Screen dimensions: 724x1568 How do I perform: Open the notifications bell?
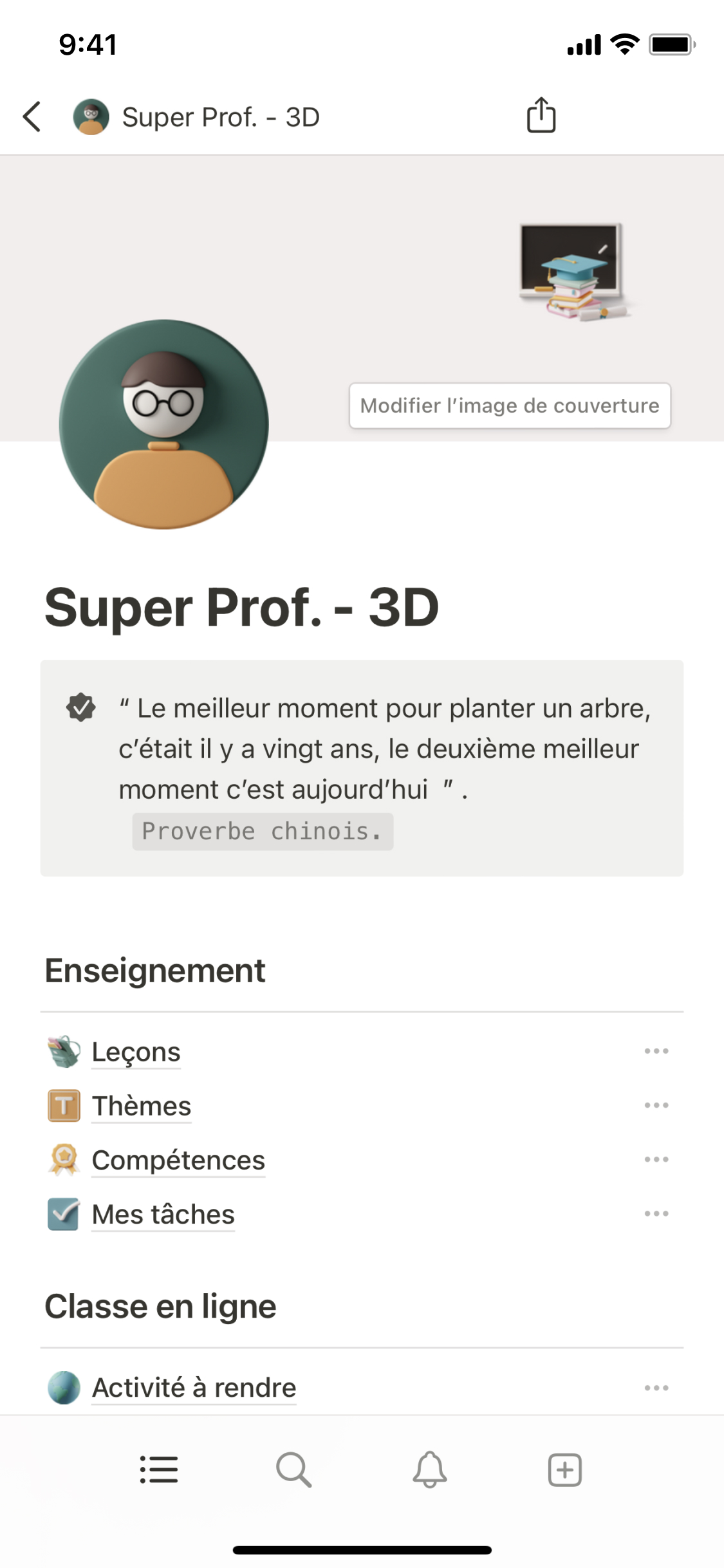point(430,1470)
